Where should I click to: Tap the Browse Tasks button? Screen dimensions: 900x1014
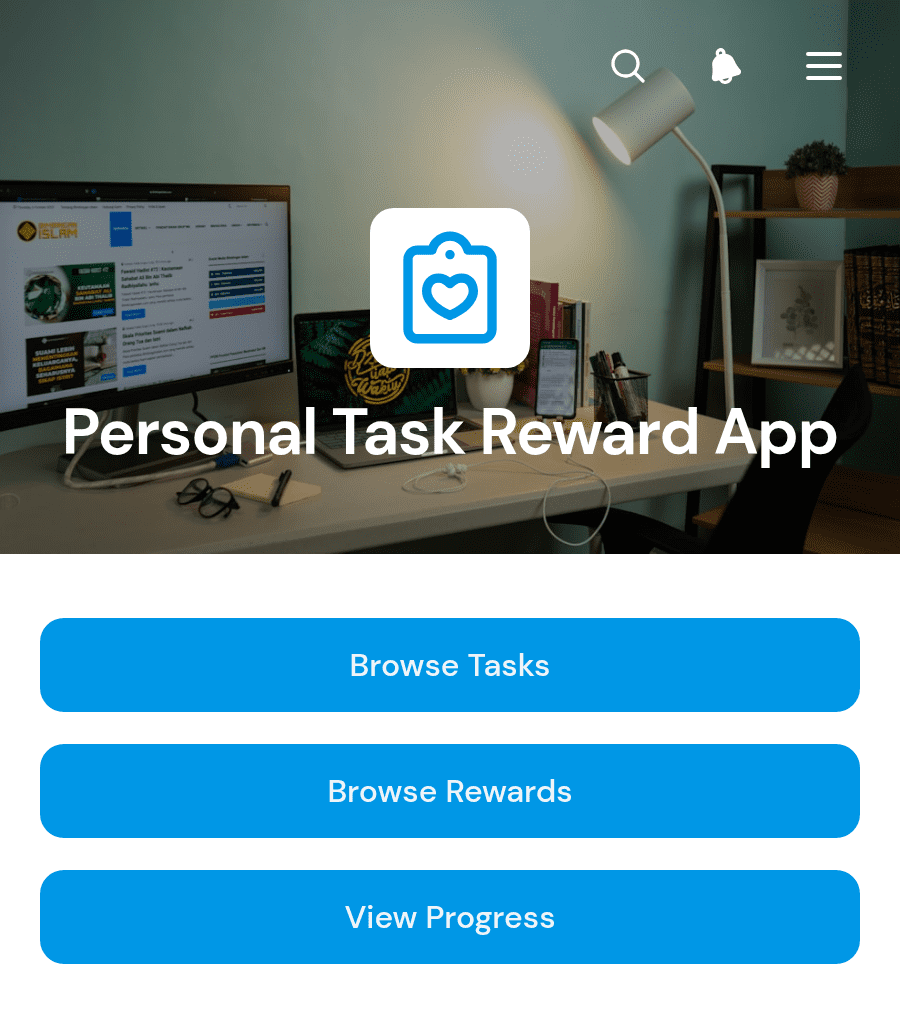click(x=450, y=665)
